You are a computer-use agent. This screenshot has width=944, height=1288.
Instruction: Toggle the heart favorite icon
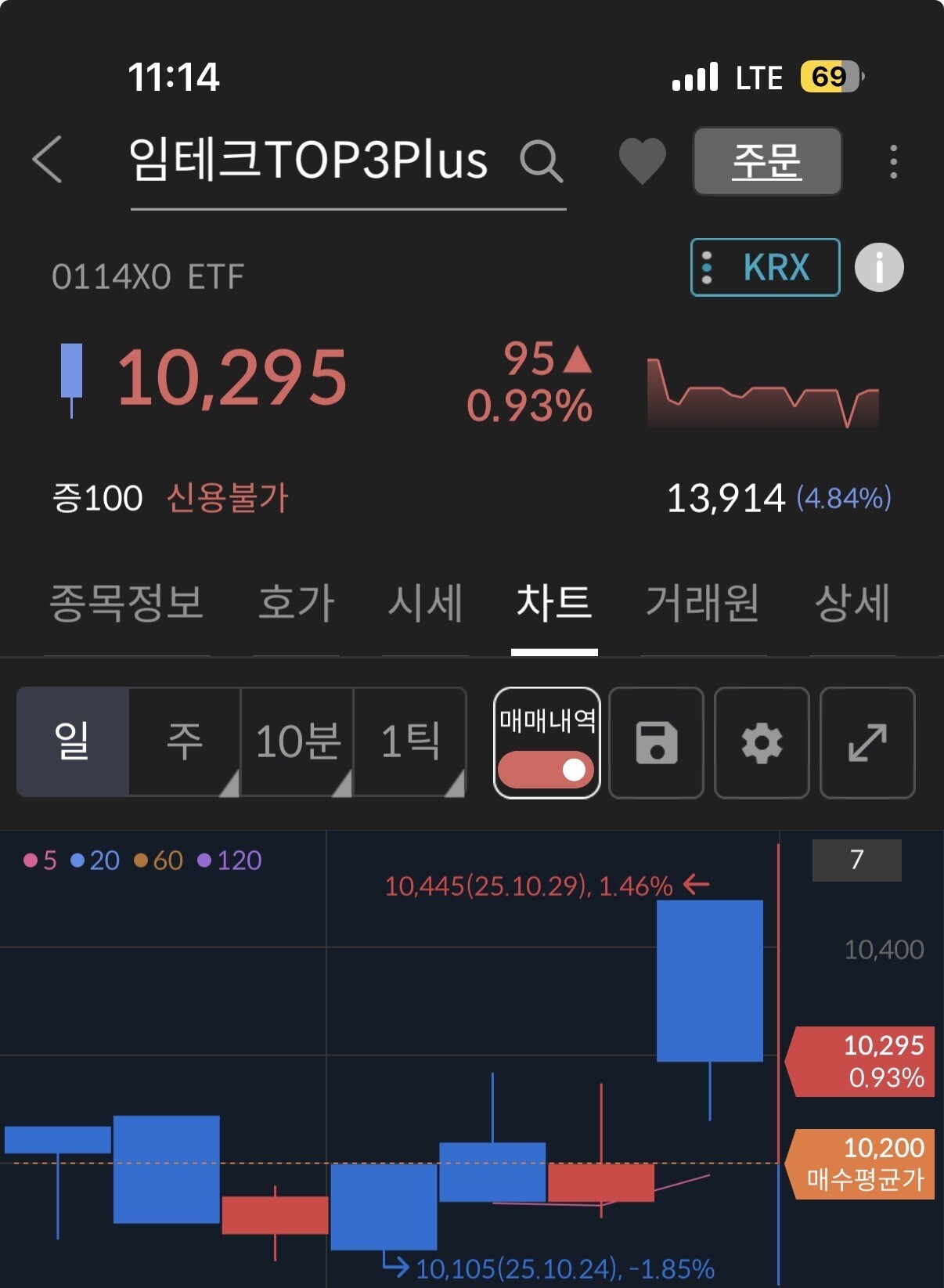click(642, 161)
